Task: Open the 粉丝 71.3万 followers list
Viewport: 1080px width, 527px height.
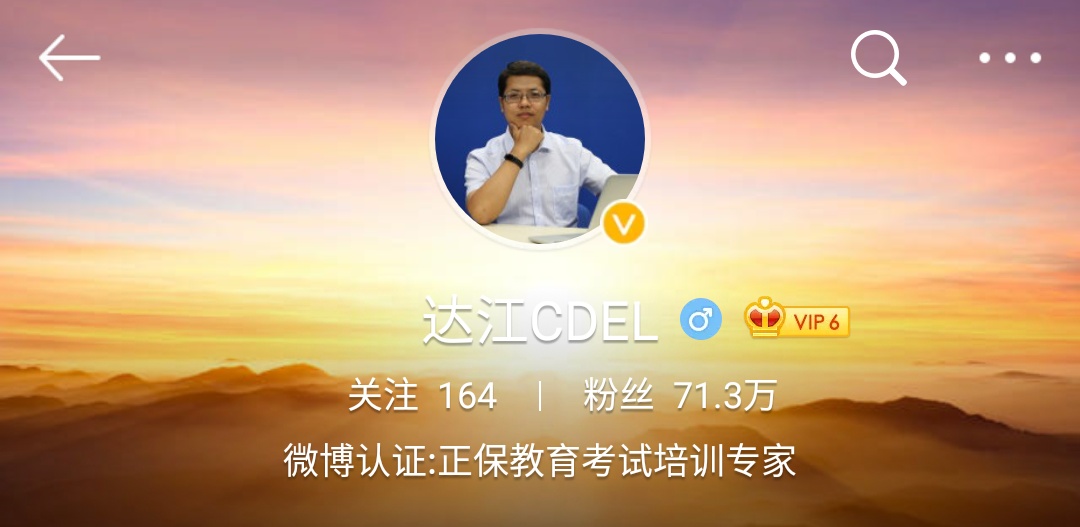Action: [680, 397]
